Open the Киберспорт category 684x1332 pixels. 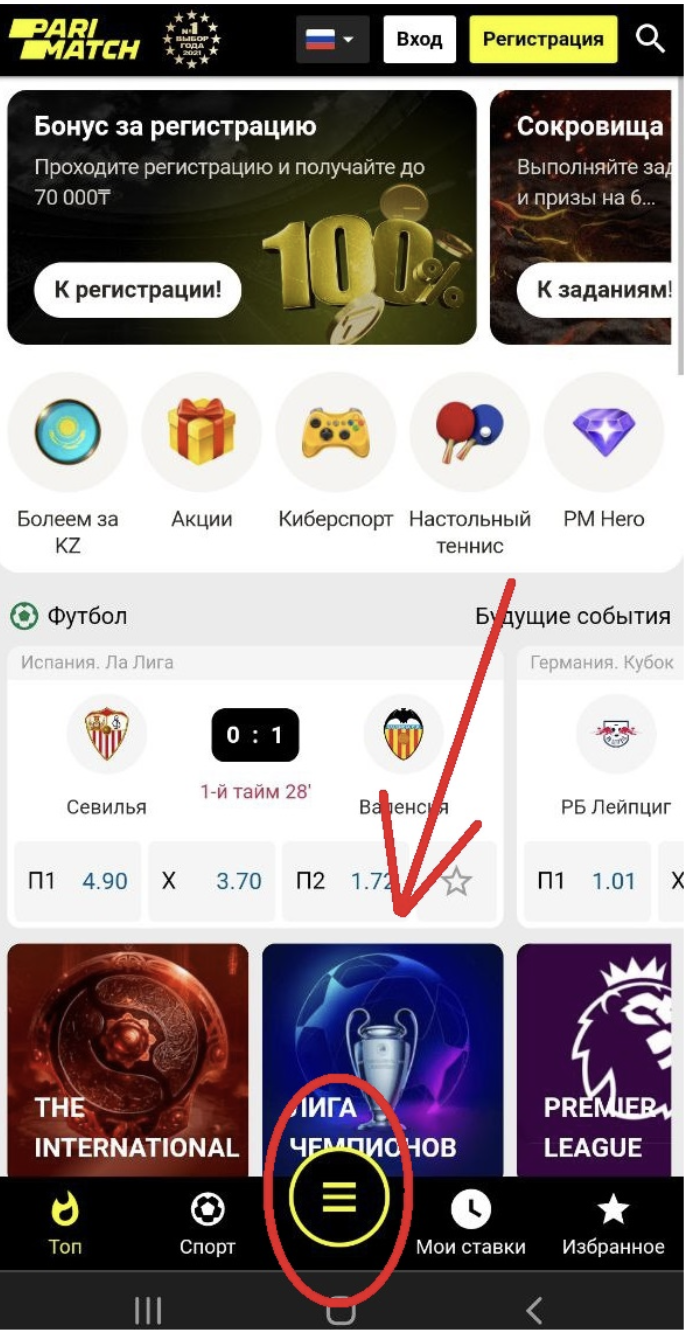[x=335, y=432]
